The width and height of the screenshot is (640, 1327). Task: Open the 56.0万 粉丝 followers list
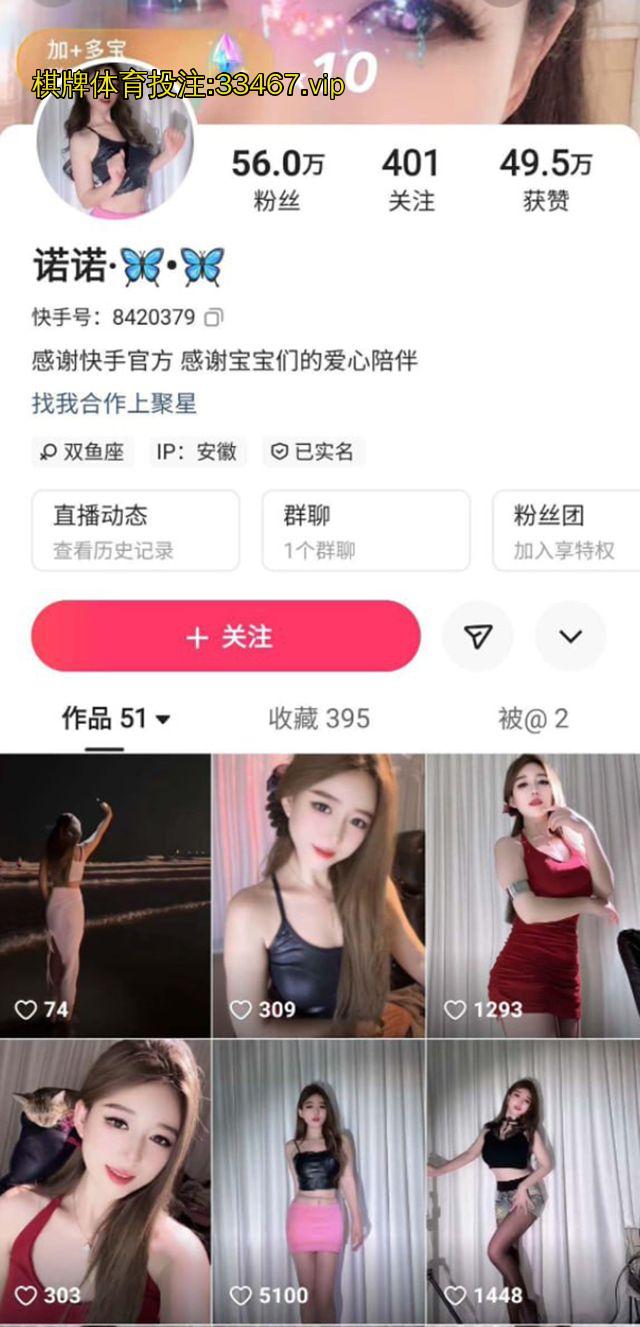point(277,180)
